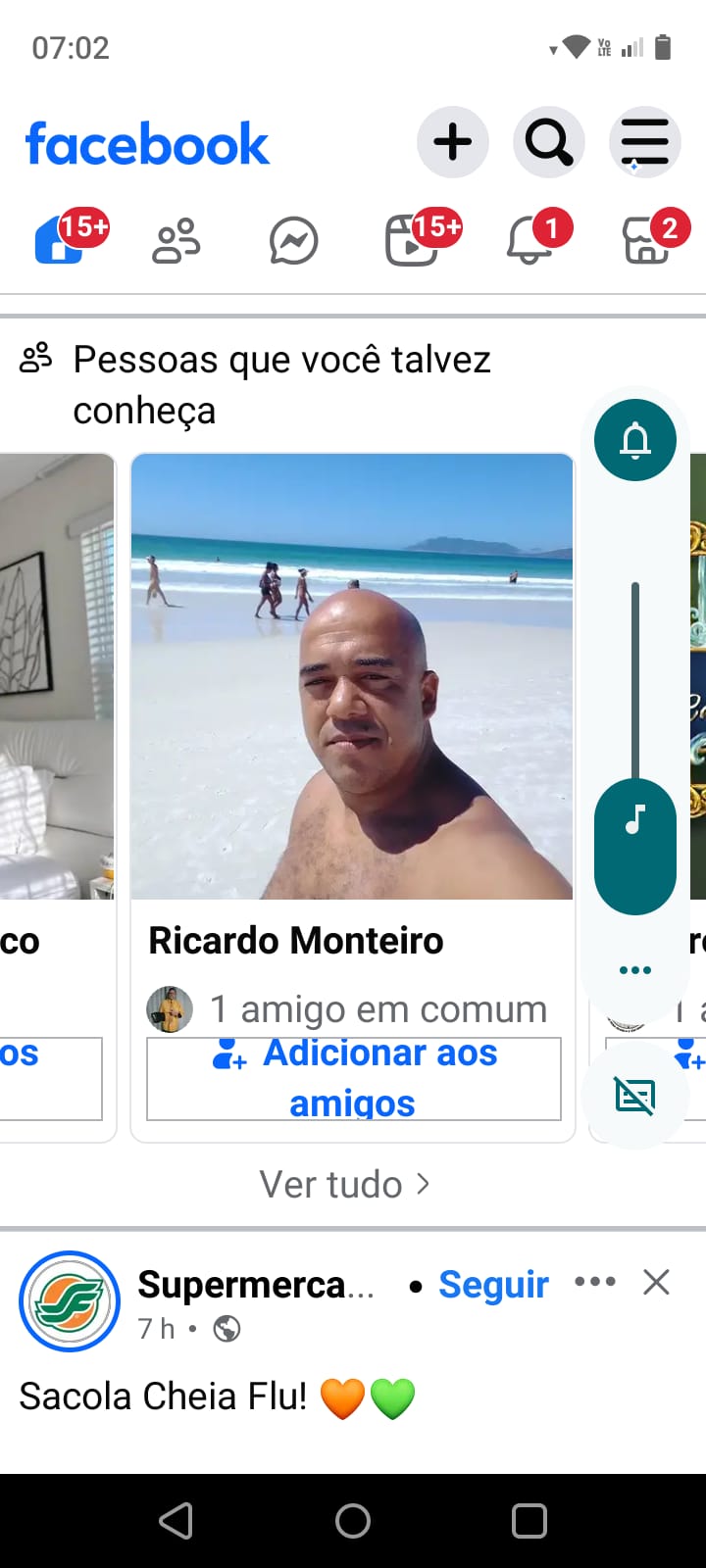Add Ricardo Monteiro as a friend
Image resolution: width=706 pixels, height=1568 pixels.
click(353, 1078)
